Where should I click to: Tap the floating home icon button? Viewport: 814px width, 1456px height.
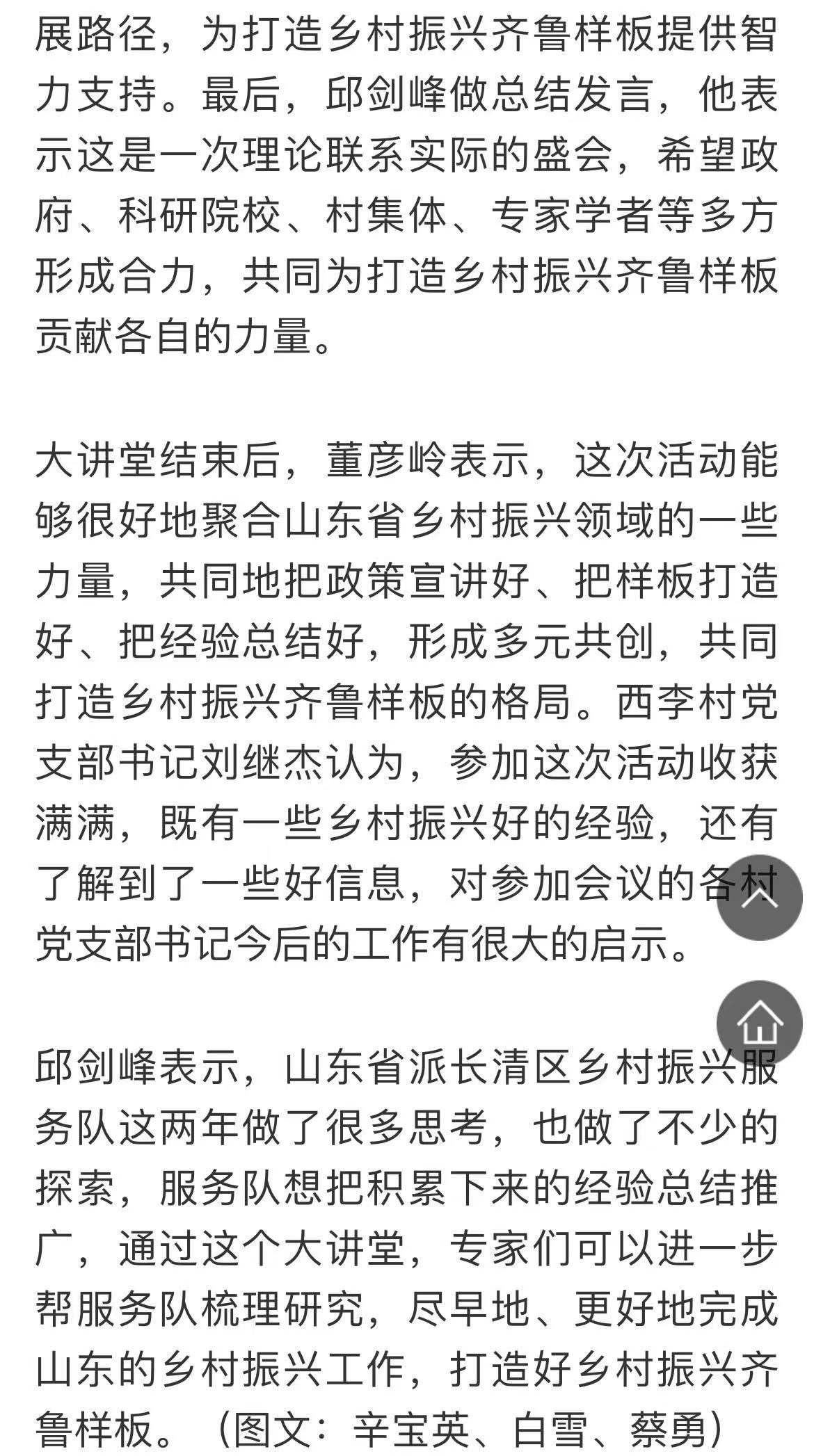(760, 1024)
